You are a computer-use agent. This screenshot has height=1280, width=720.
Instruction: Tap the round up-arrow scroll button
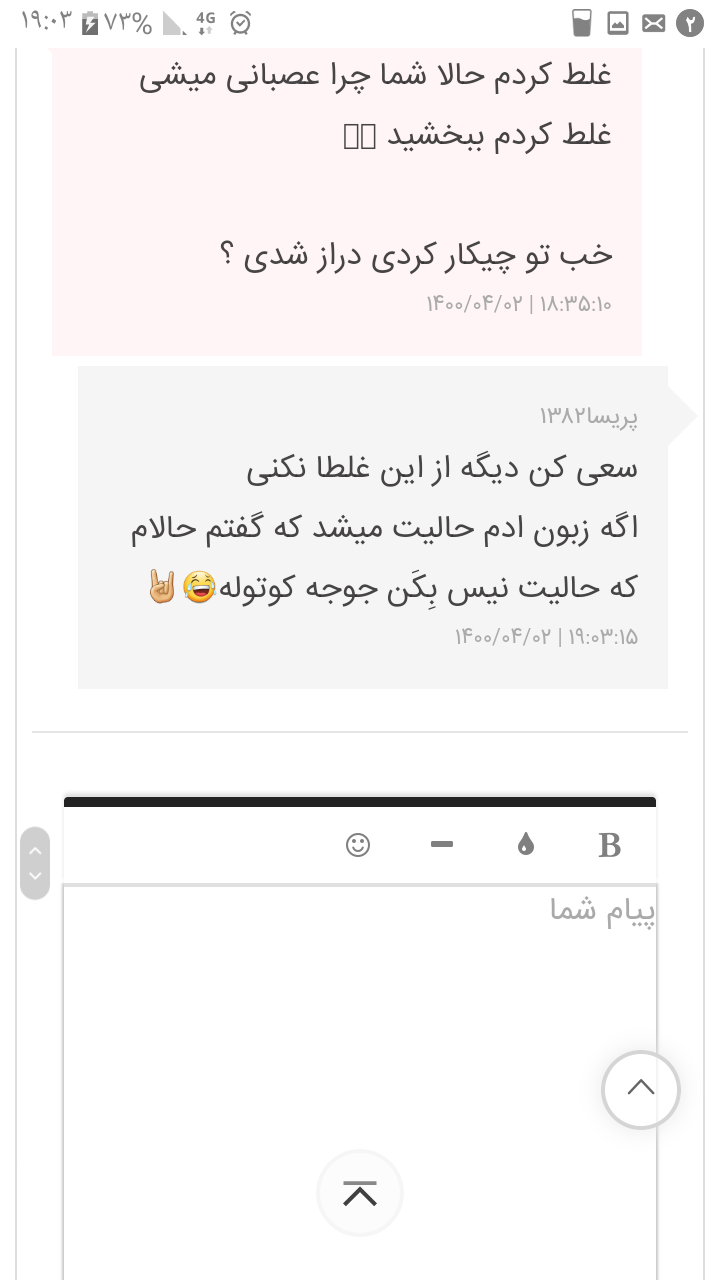(640, 1089)
